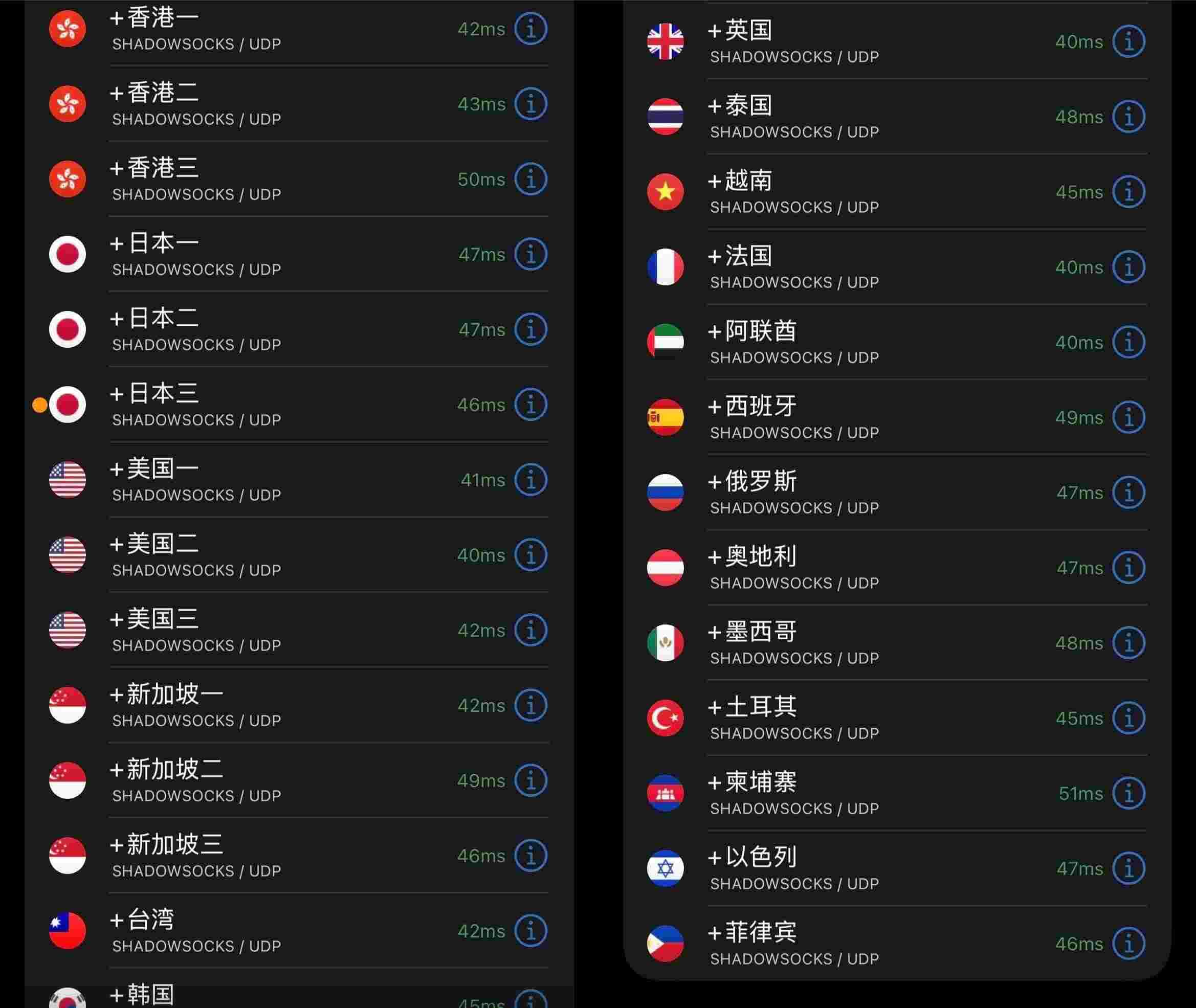The height and width of the screenshot is (1008, 1196).
Task: Choose the +土耳其 node
Action: pos(857,719)
